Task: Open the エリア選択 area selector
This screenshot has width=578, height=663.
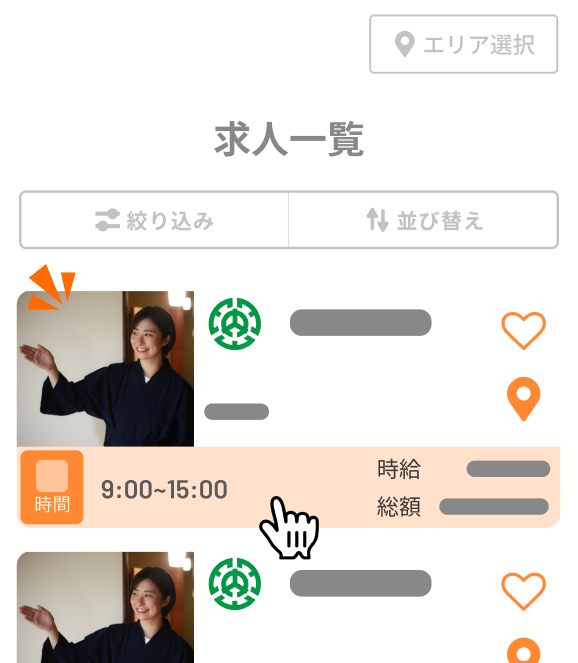Action: [463, 44]
